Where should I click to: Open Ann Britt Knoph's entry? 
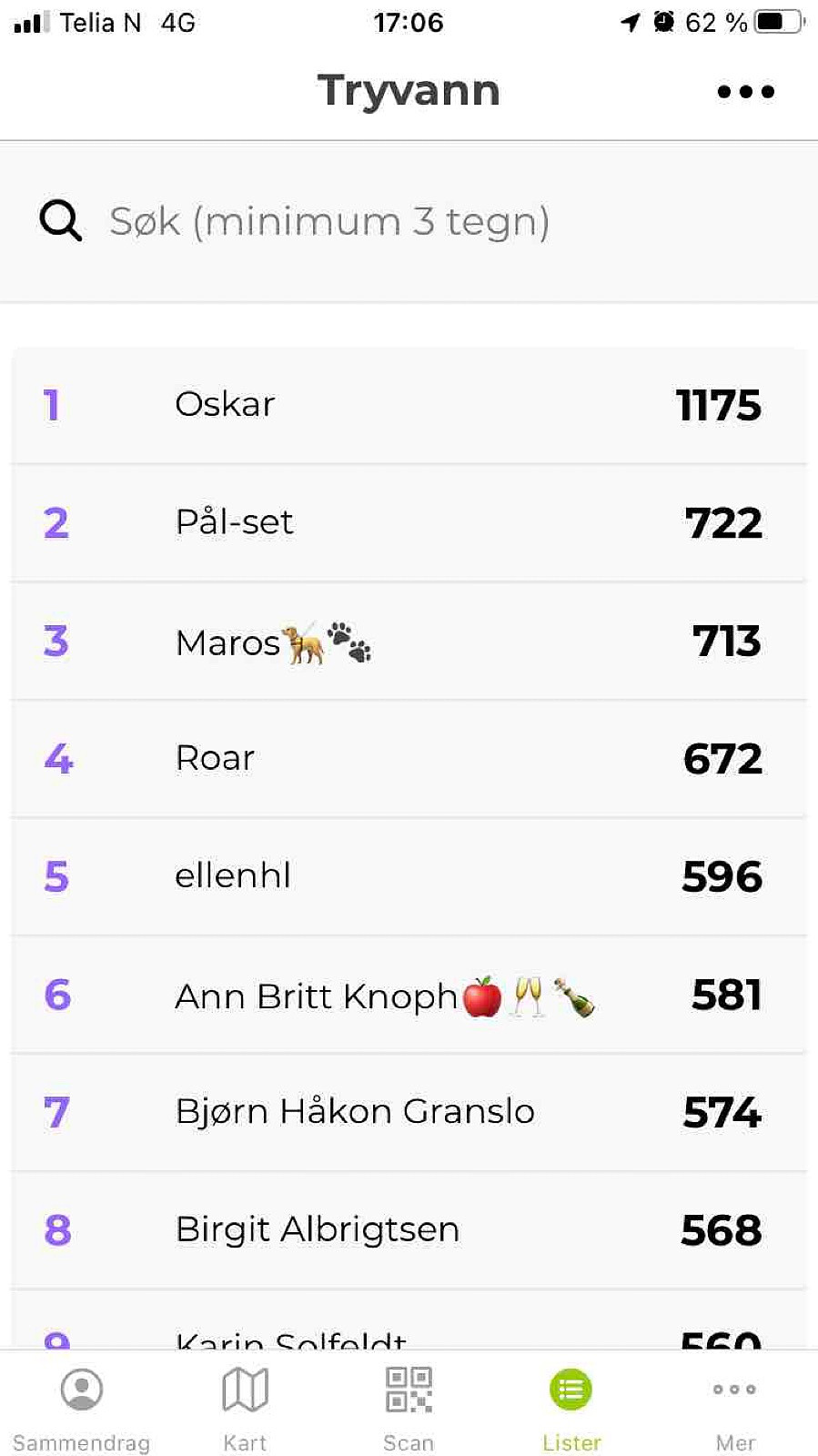point(409,995)
